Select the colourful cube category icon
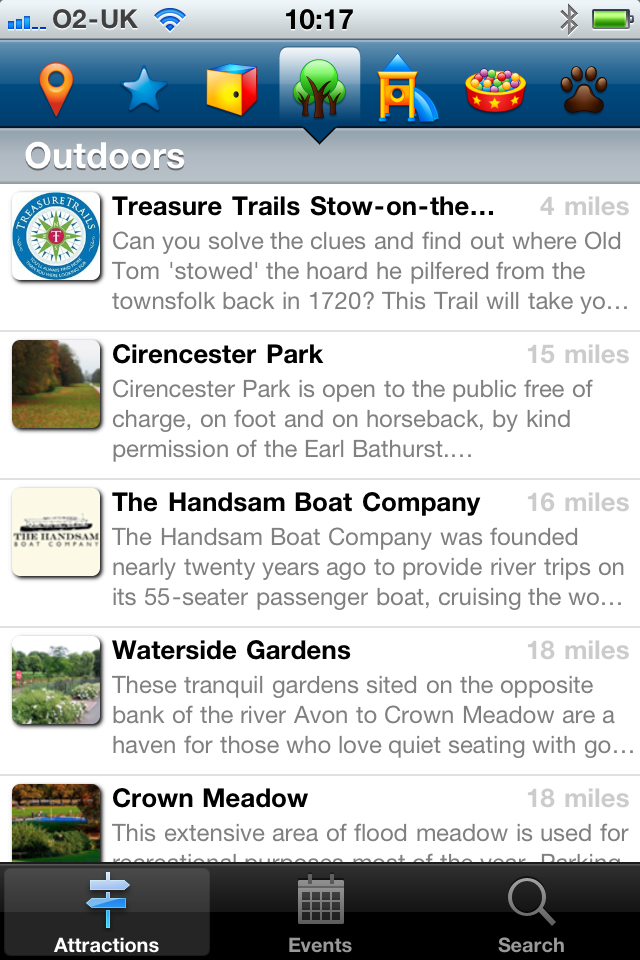This screenshot has height=960, width=640. tap(231, 89)
